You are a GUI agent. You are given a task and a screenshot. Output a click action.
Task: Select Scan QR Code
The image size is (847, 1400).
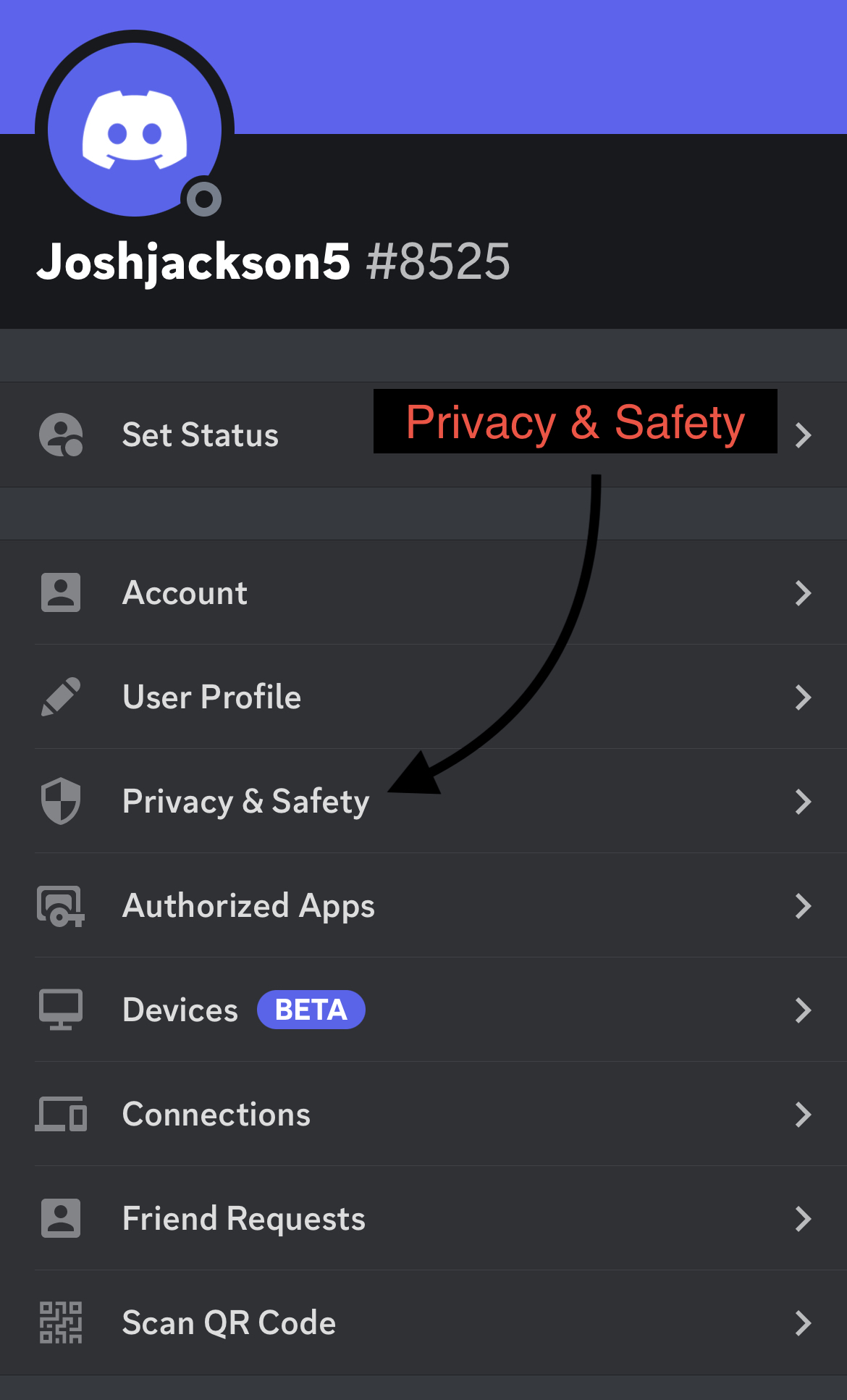coord(229,1323)
